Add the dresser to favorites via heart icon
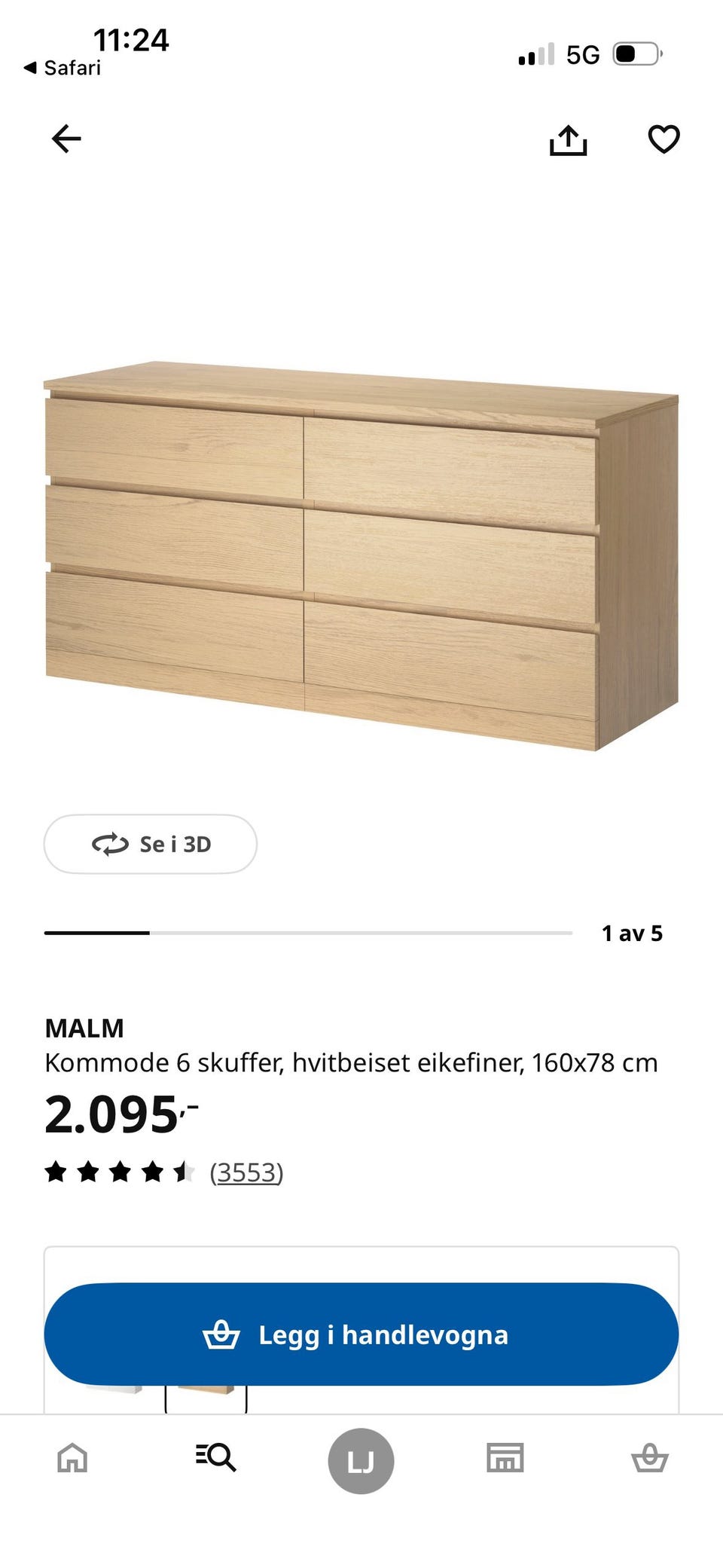The width and height of the screenshot is (723, 1568). tap(664, 139)
